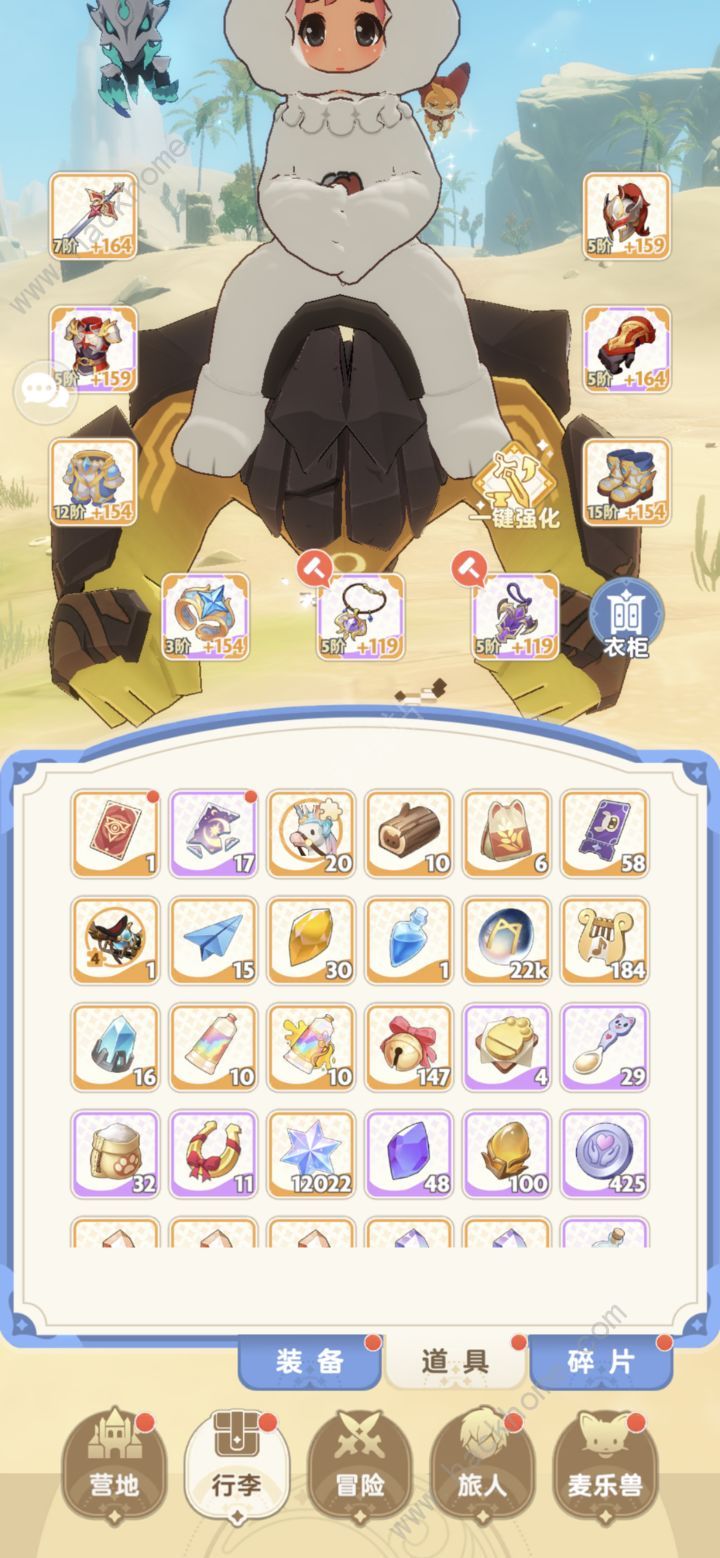Select the heart coin item with 425
The width and height of the screenshot is (720, 1558).
click(605, 1154)
